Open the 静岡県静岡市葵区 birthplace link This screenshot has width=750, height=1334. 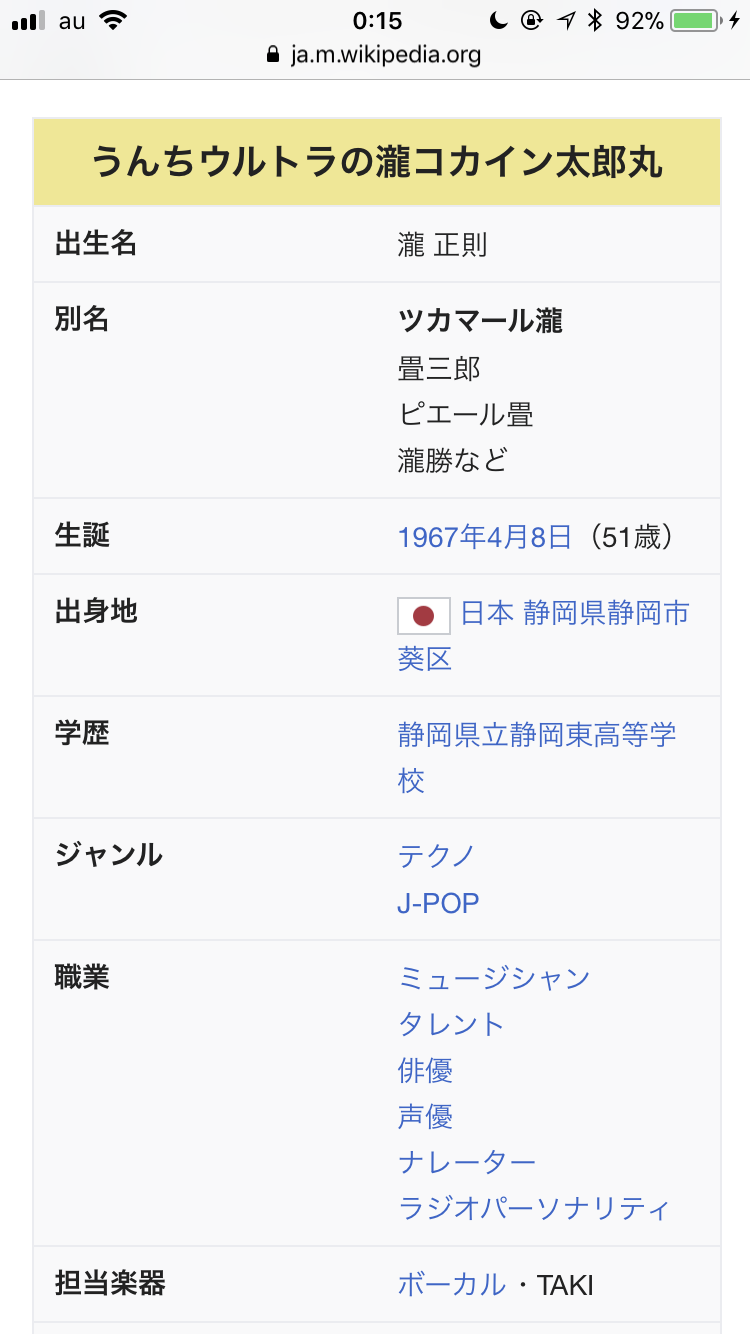605,613
